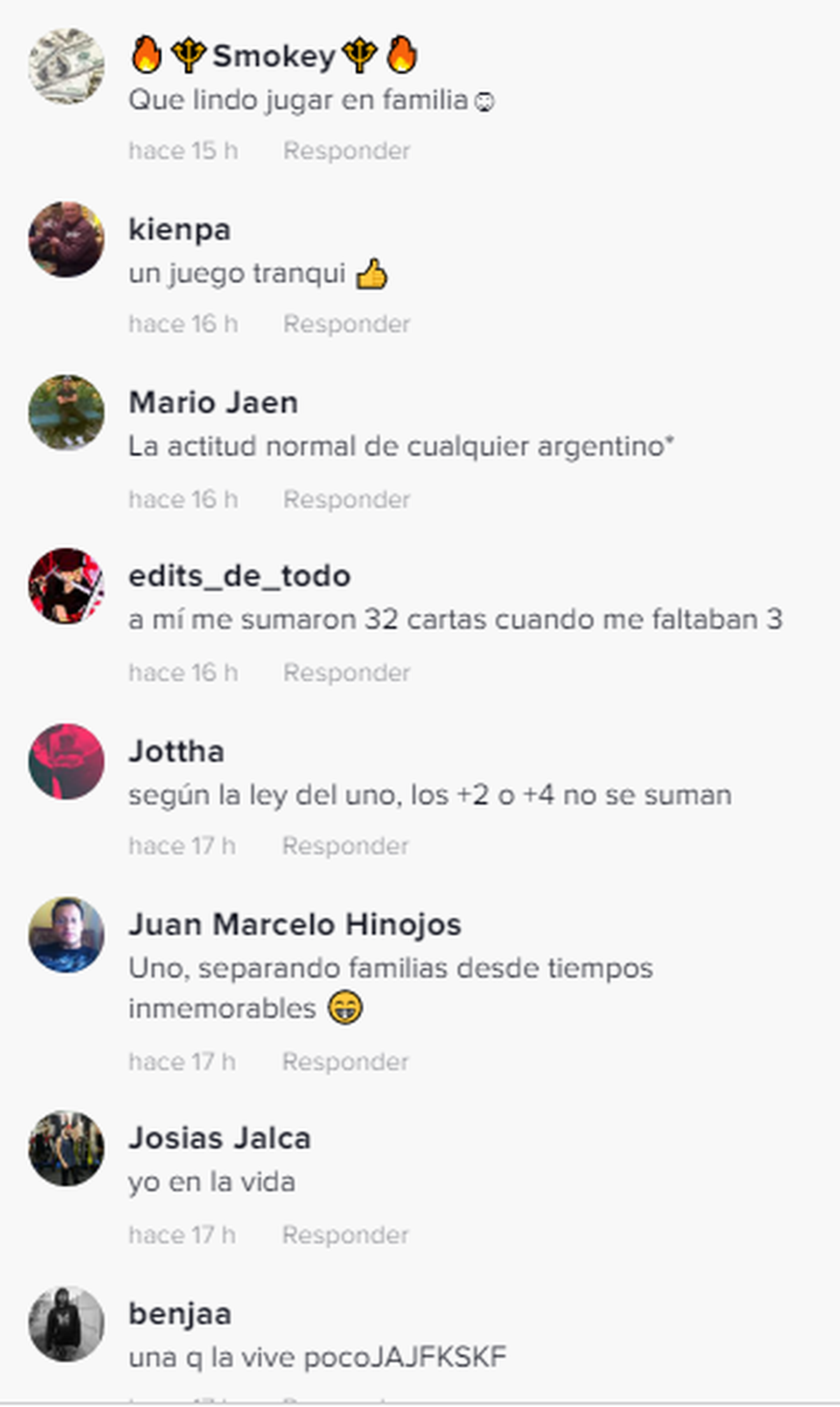Tap Responder under Jottha's comment

pos(345,846)
